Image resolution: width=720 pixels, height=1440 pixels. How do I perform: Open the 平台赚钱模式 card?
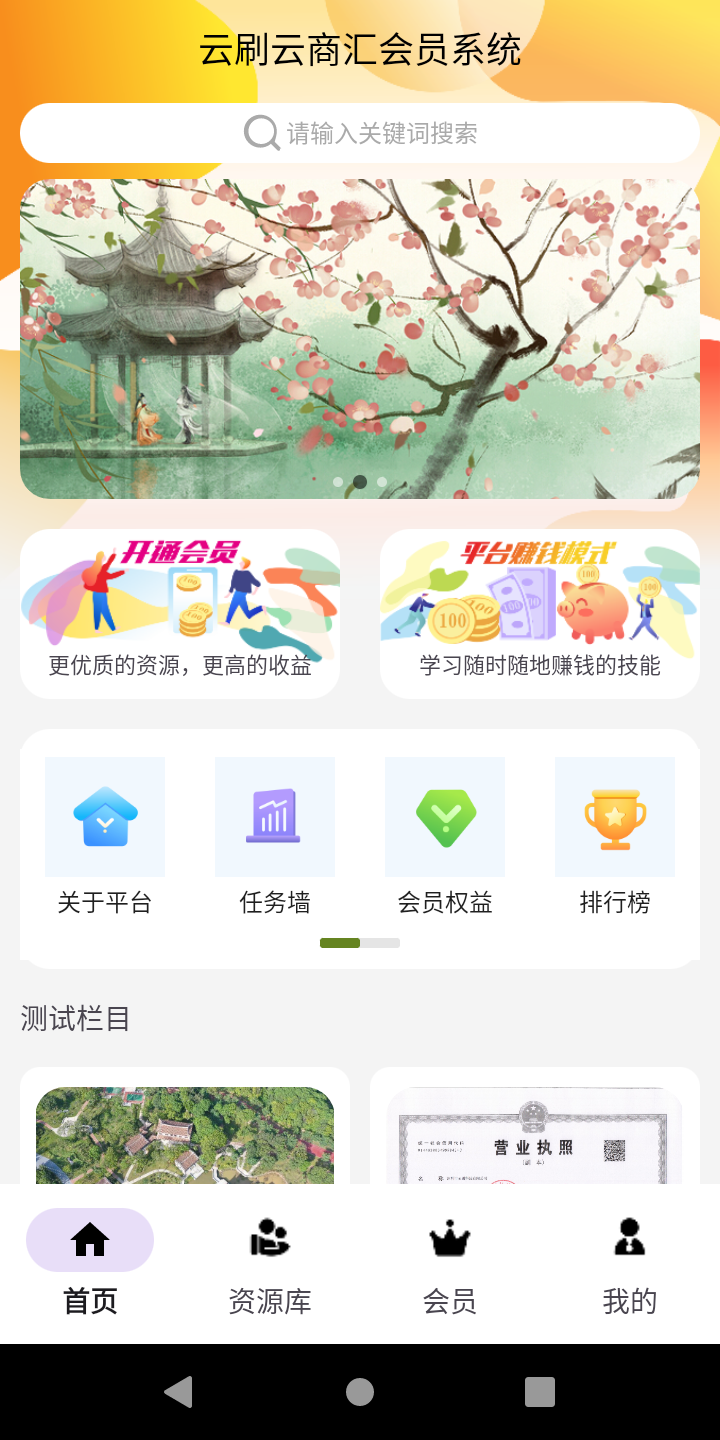[540, 614]
